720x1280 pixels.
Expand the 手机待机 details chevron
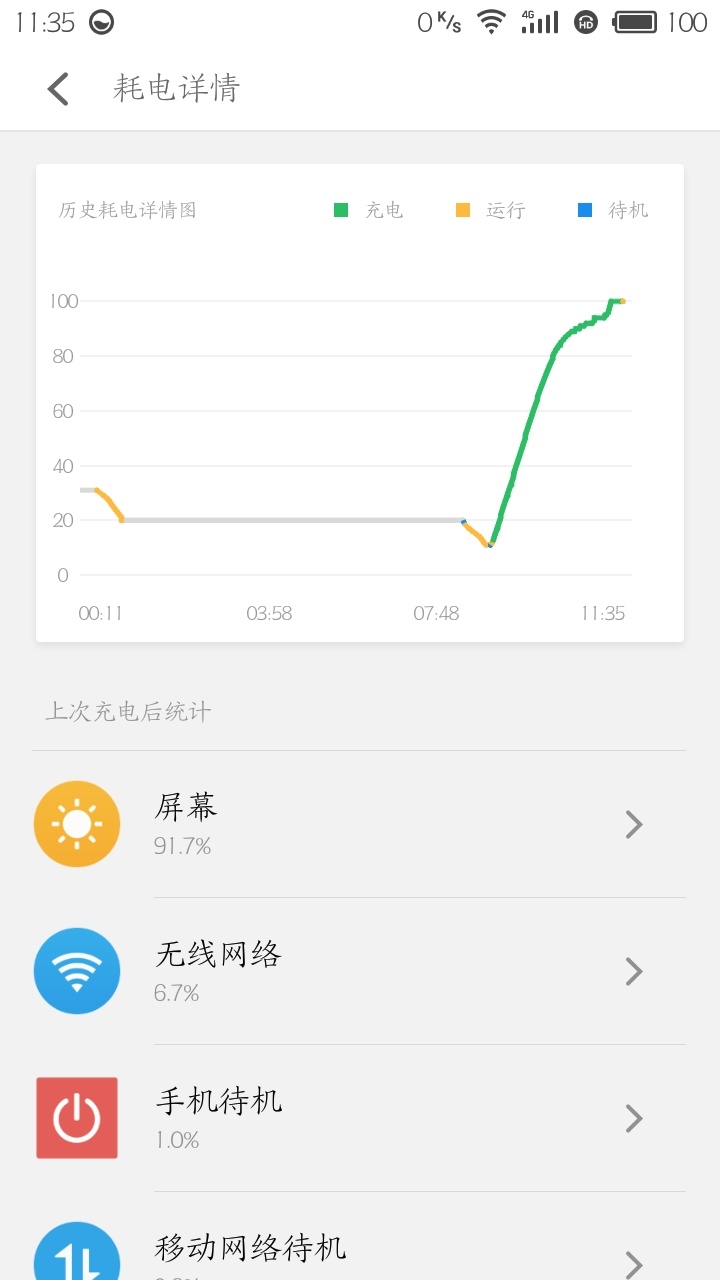pos(632,1117)
